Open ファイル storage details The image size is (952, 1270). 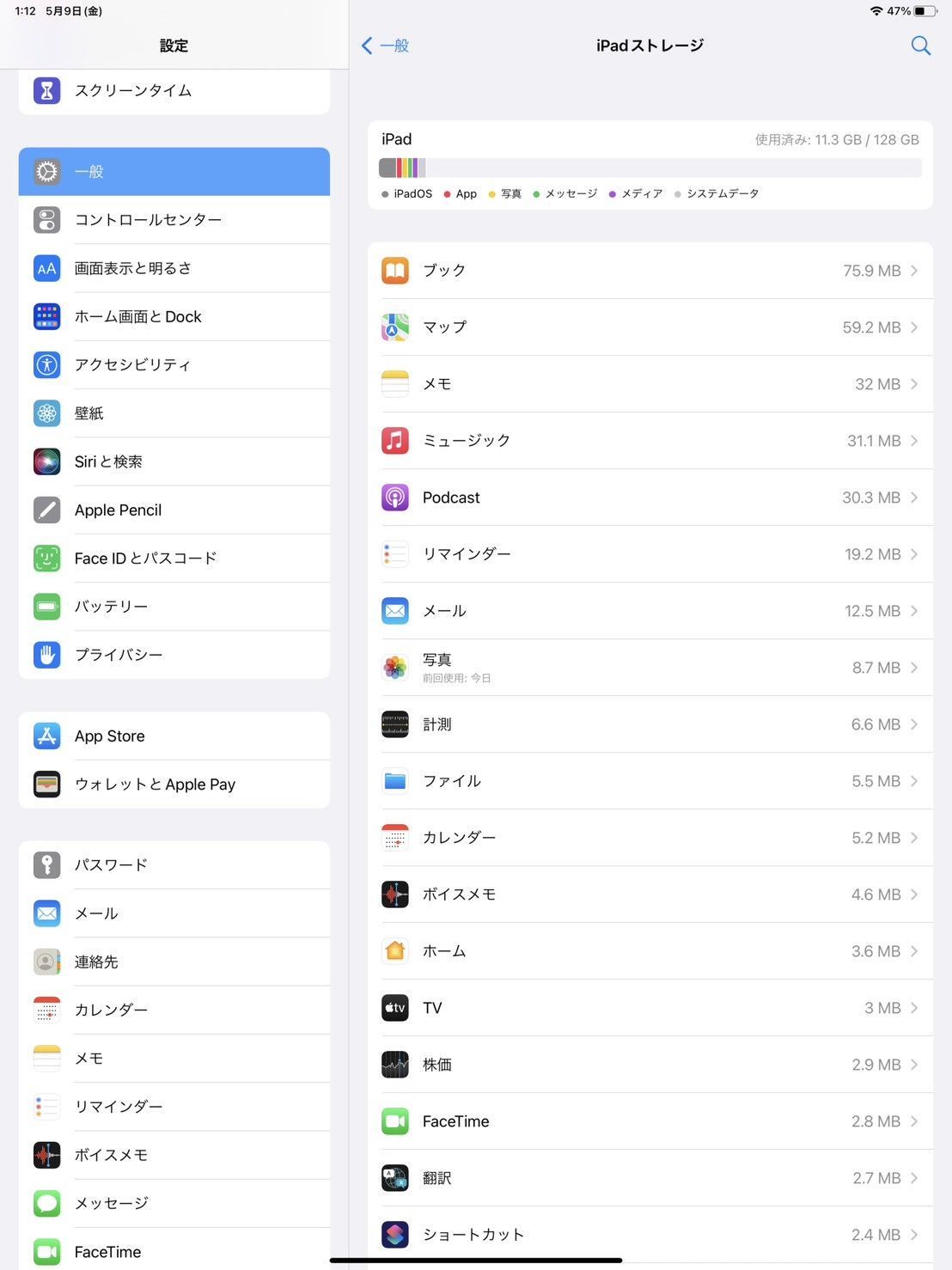[x=650, y=781]
